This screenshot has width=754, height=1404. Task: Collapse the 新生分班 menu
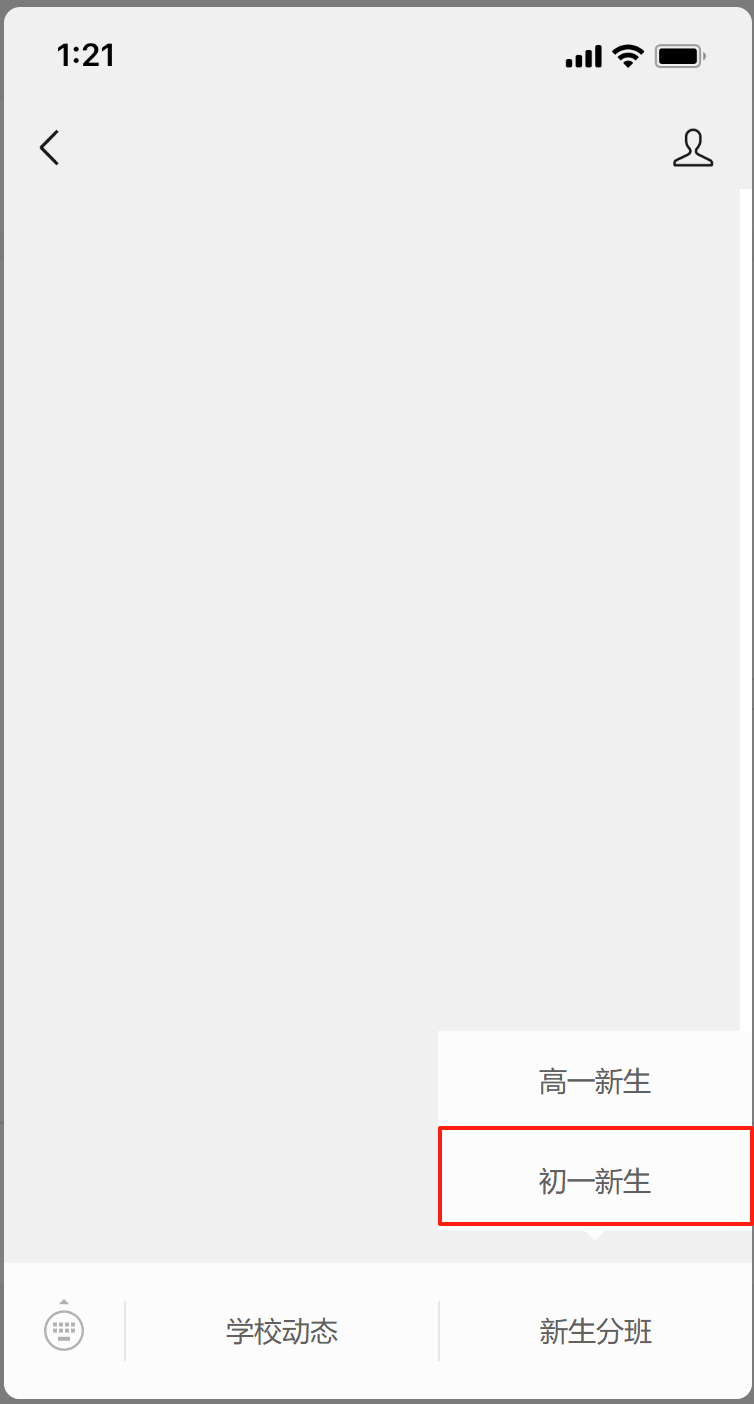click(596, 1331)
